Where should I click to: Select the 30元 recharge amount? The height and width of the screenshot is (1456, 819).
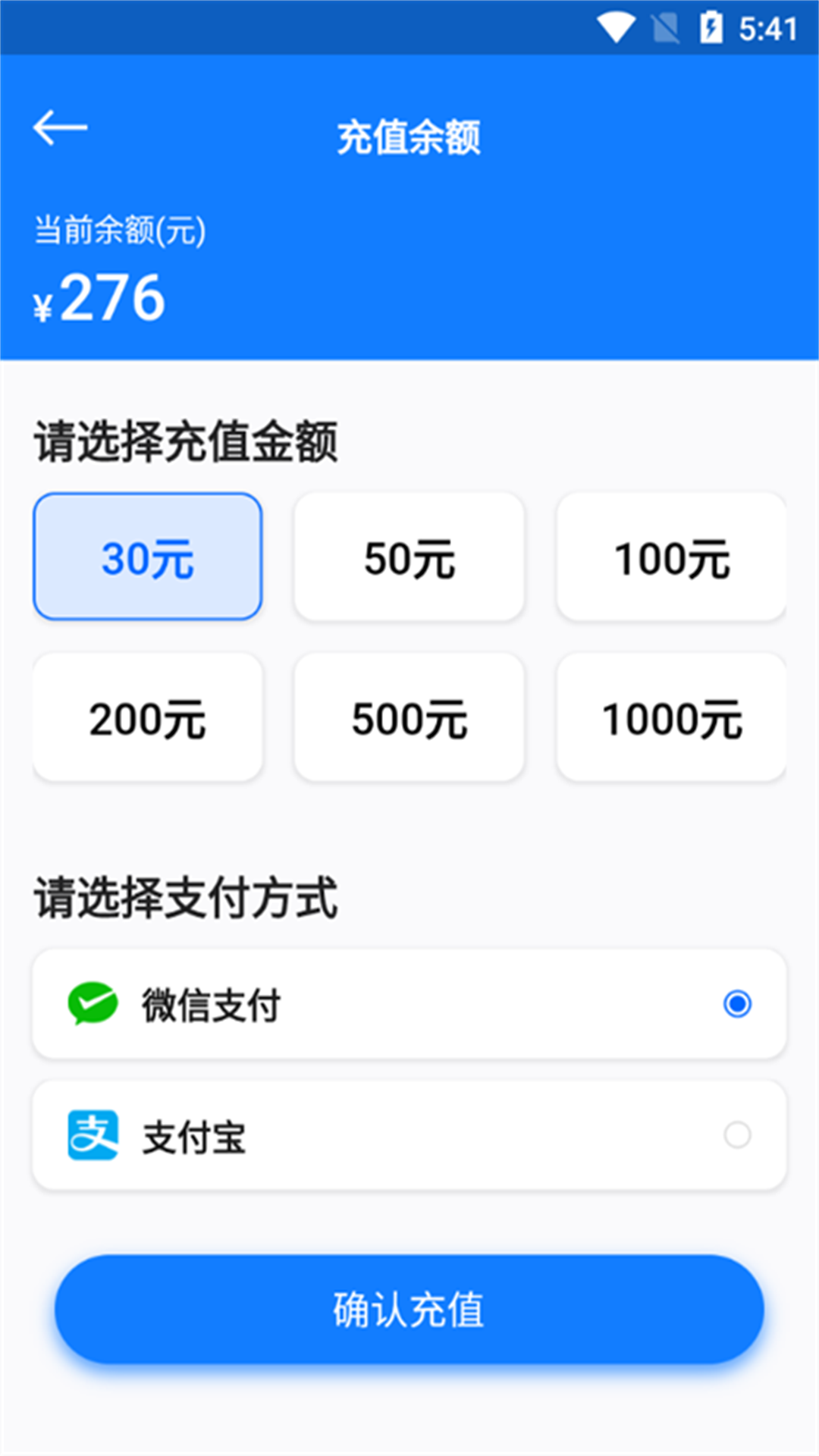coord(147,556)
